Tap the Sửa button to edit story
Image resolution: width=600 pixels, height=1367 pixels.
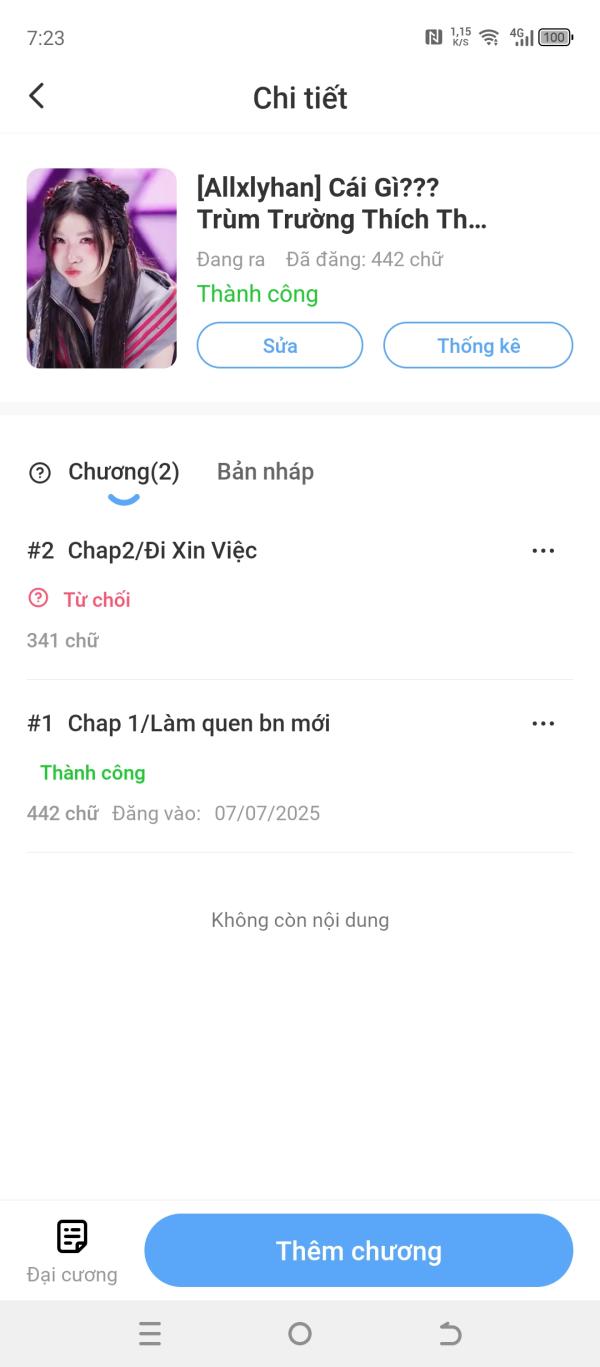[280, 346]
